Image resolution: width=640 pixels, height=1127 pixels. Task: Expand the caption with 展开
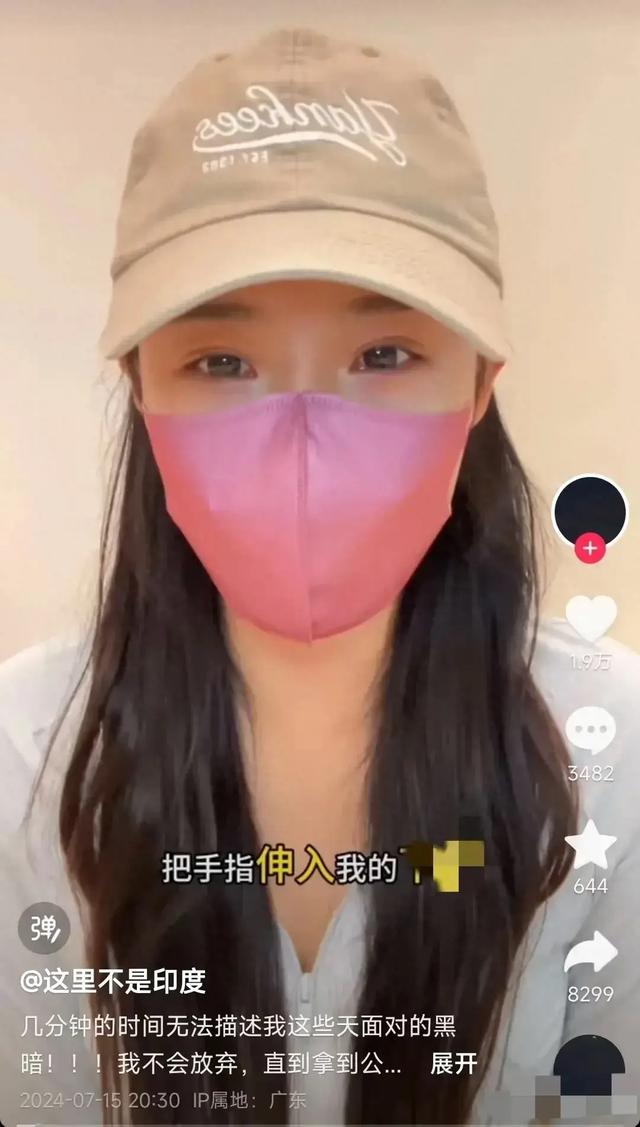click(x=453, y=1064)
